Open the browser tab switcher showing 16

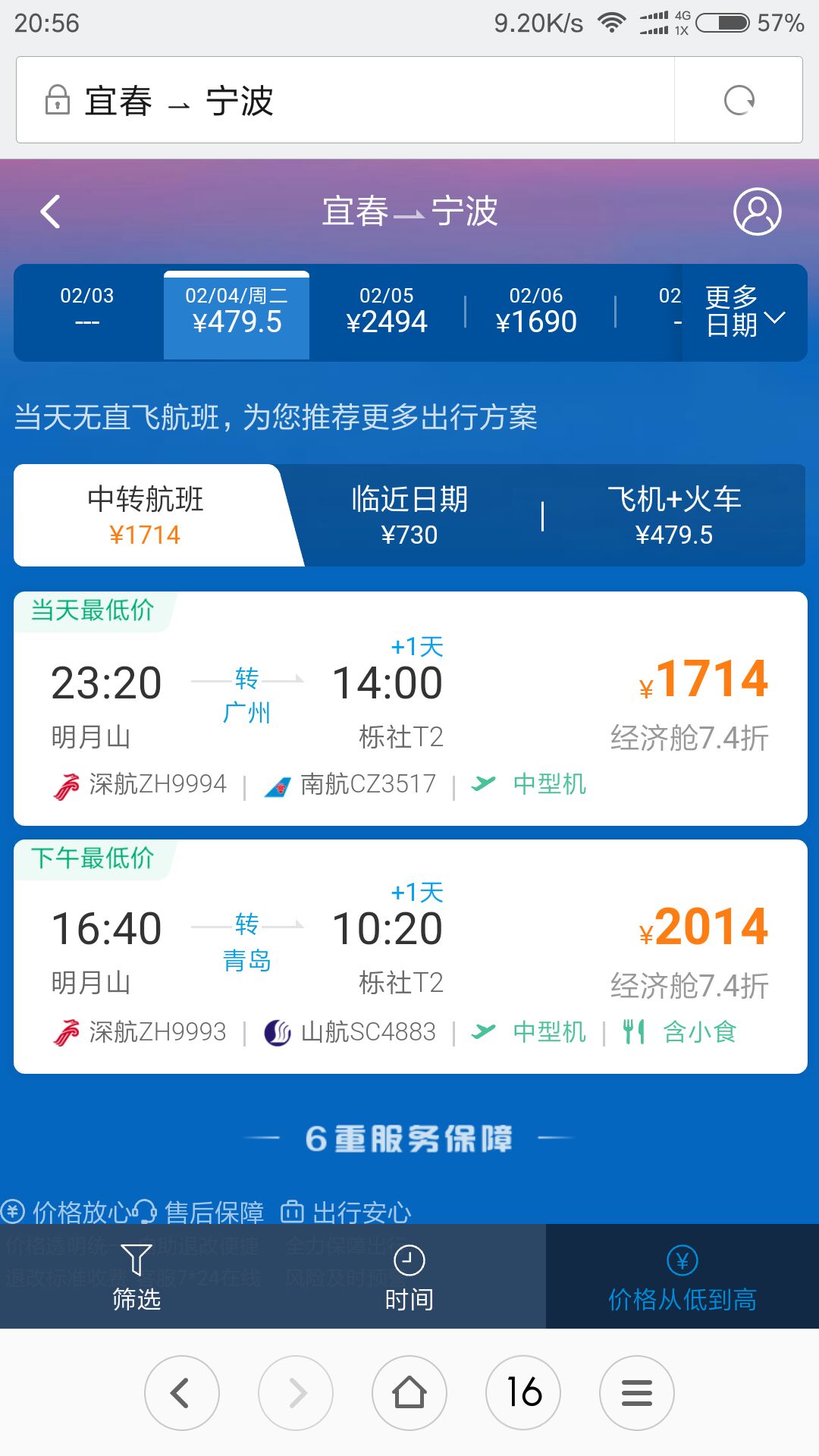[x=523, y=1392]
